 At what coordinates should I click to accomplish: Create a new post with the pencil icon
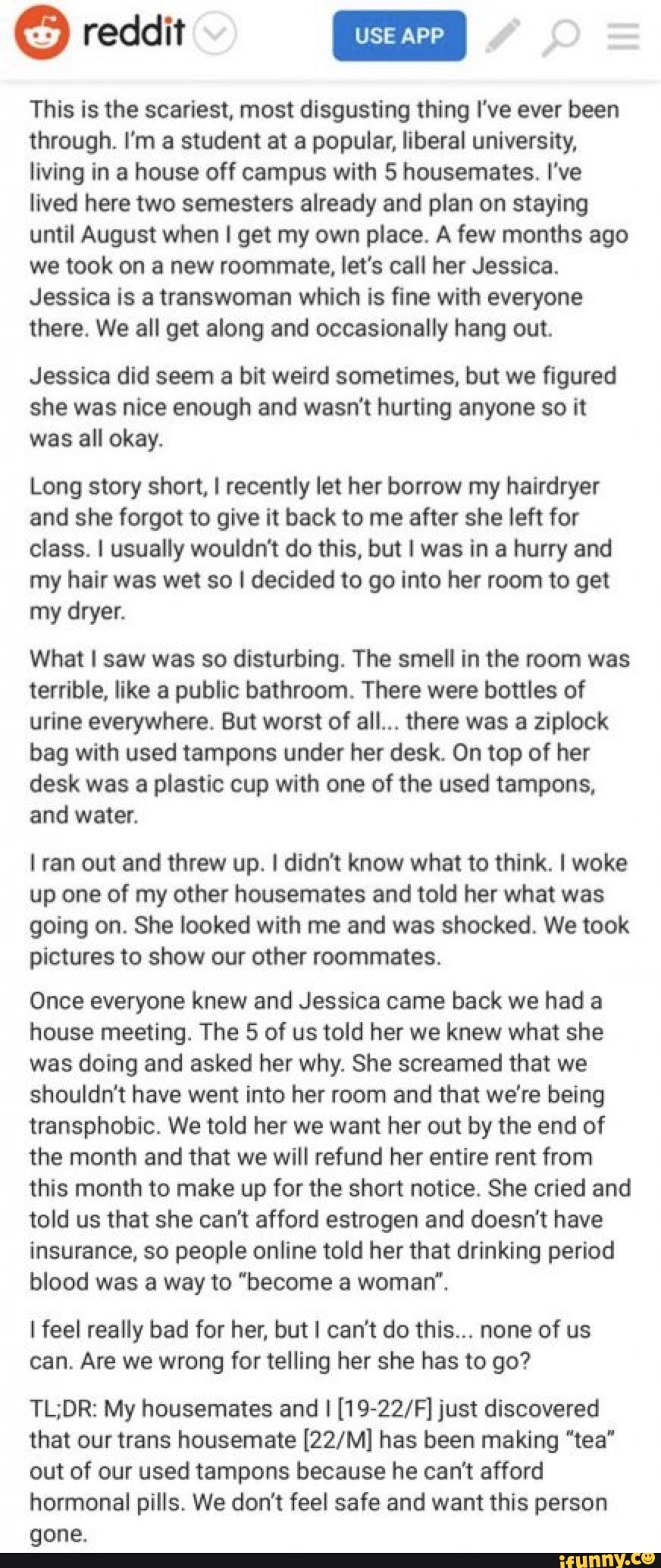tap(503, 35)
